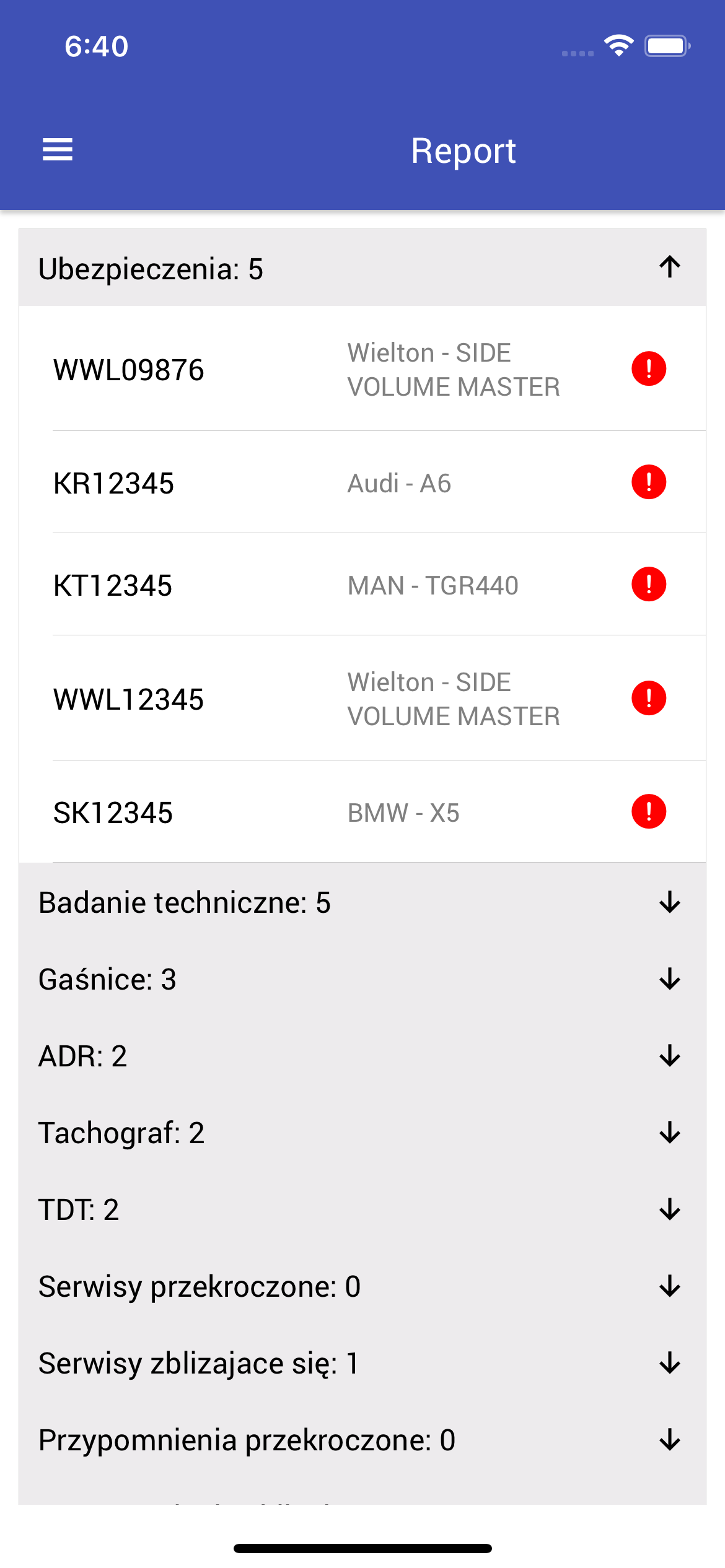Image resolution: width=725 pixels, height=1568 pixels.
Task: Click the red alert icon for WWL12345
Action: 648,698
